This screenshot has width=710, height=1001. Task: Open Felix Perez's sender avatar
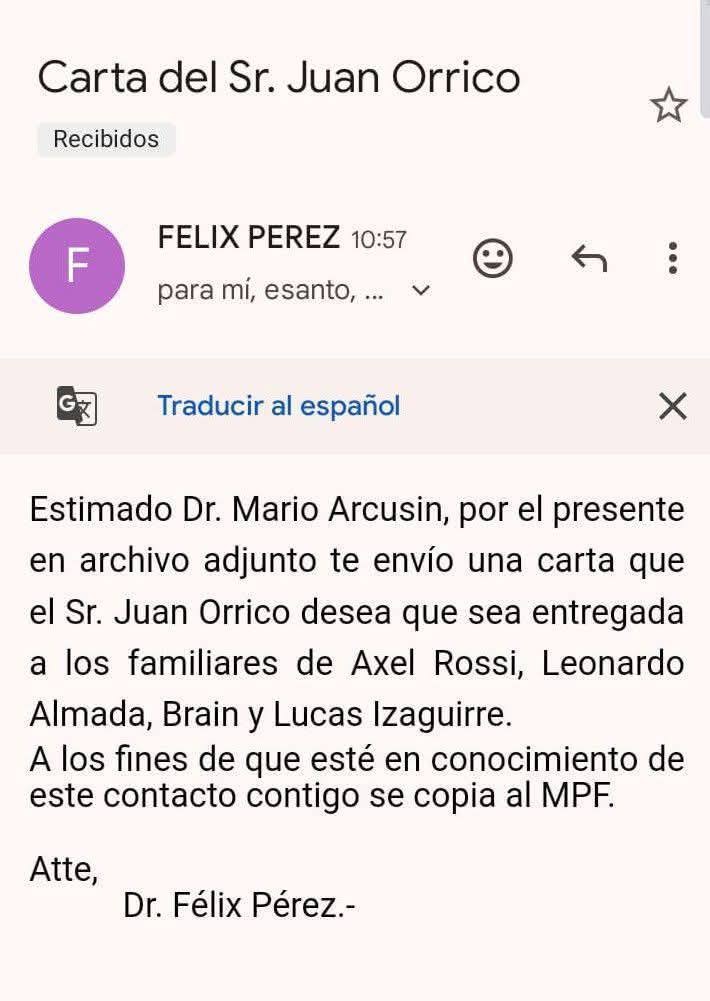tap(77, 266)
